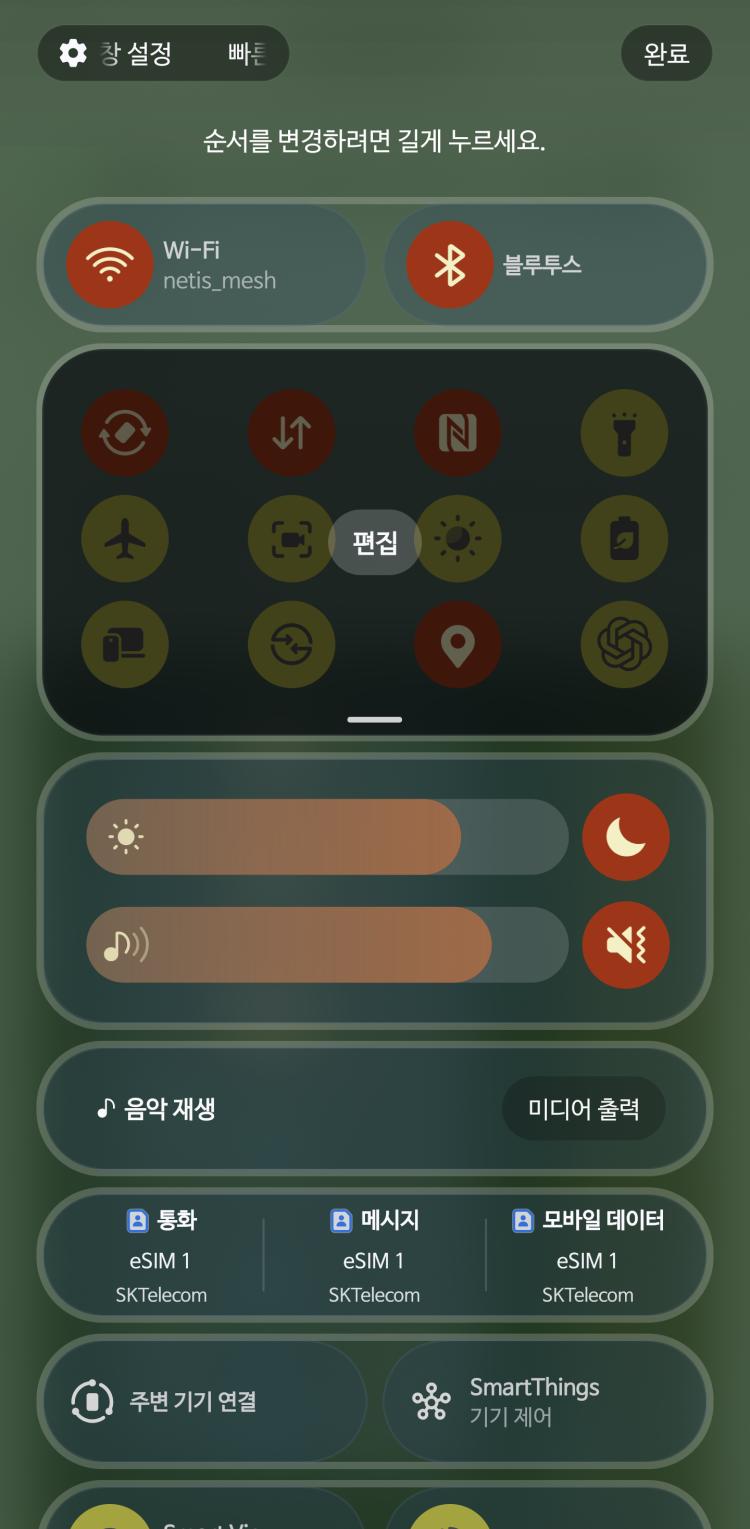Tap 음악 재생 media panel

pos(260,1108)
